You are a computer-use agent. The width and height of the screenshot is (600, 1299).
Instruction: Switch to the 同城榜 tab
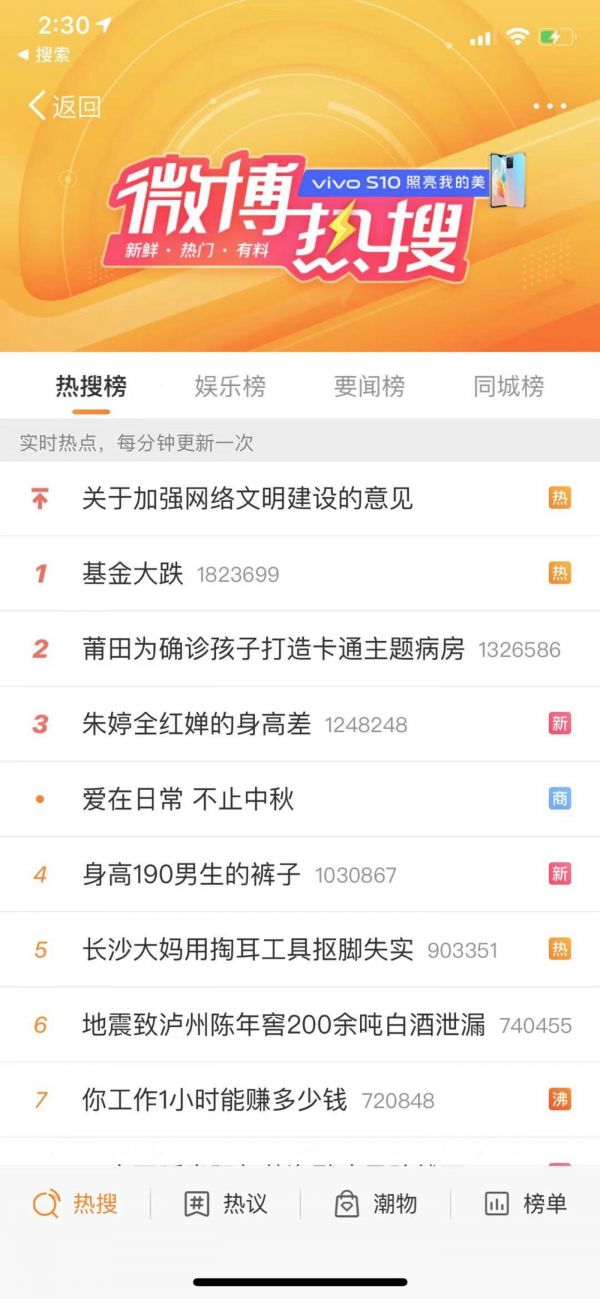click(509, 386)
